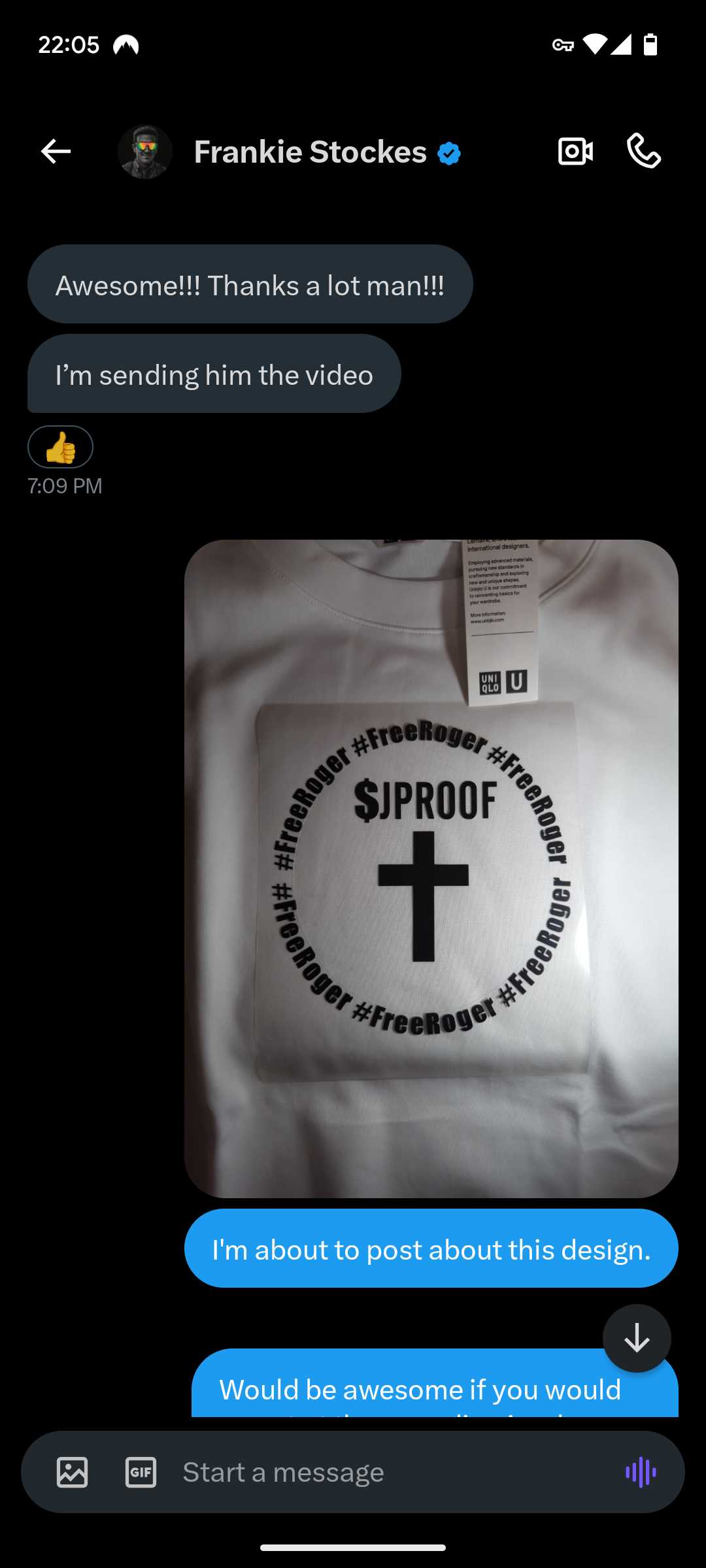Start a video call with Frankie

(x=575, y=152)
